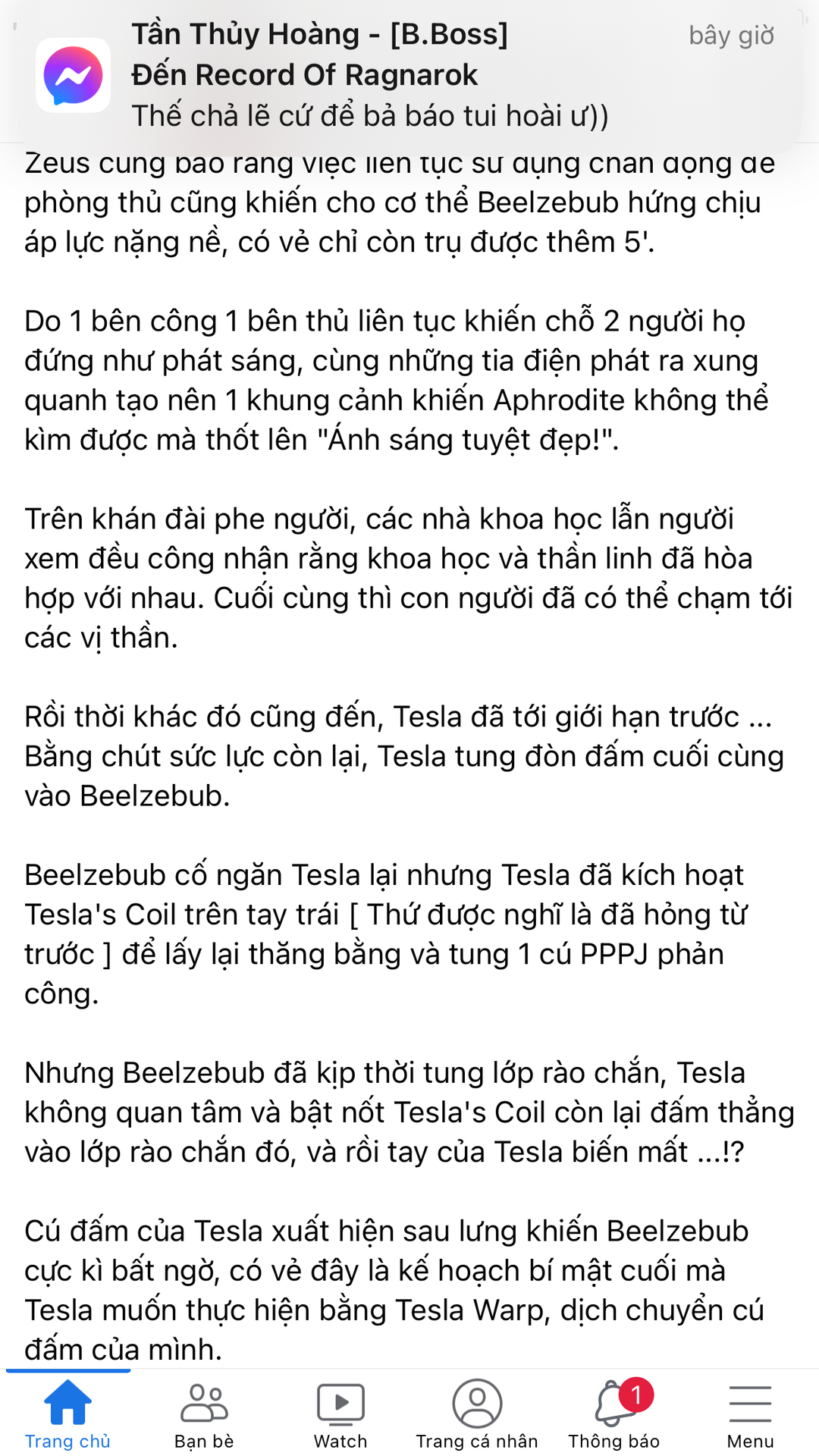The image size is (819, 1456).
Task: Open the Watch tab
Action: pyautogui.click(x=340, y=1414)
